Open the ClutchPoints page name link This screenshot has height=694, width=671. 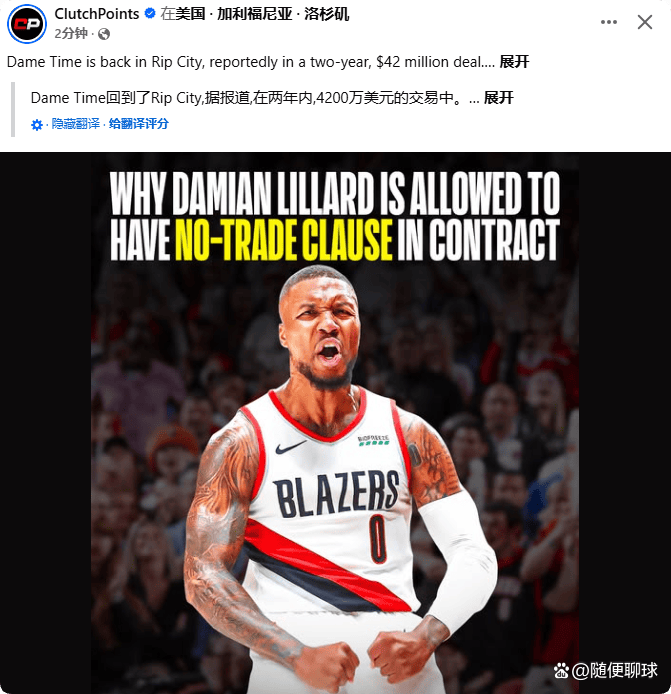click(x=97, y=15)
